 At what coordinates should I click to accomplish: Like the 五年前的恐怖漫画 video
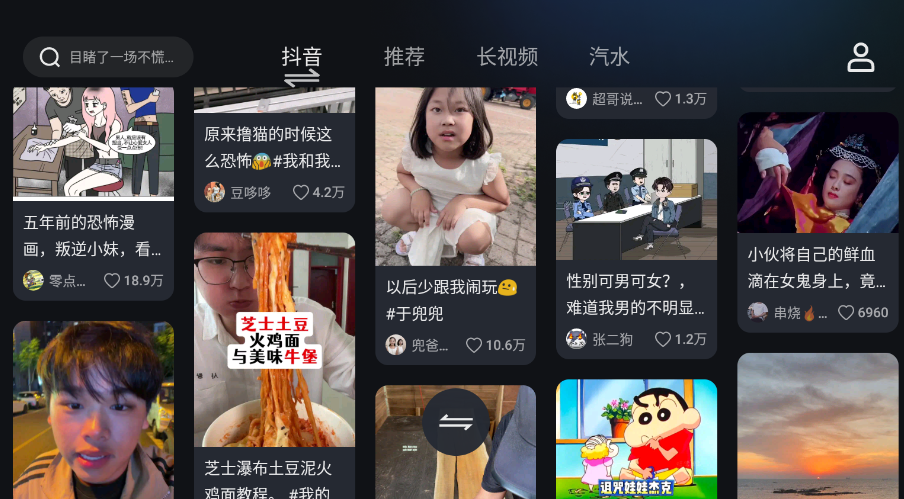click(134, 281)
